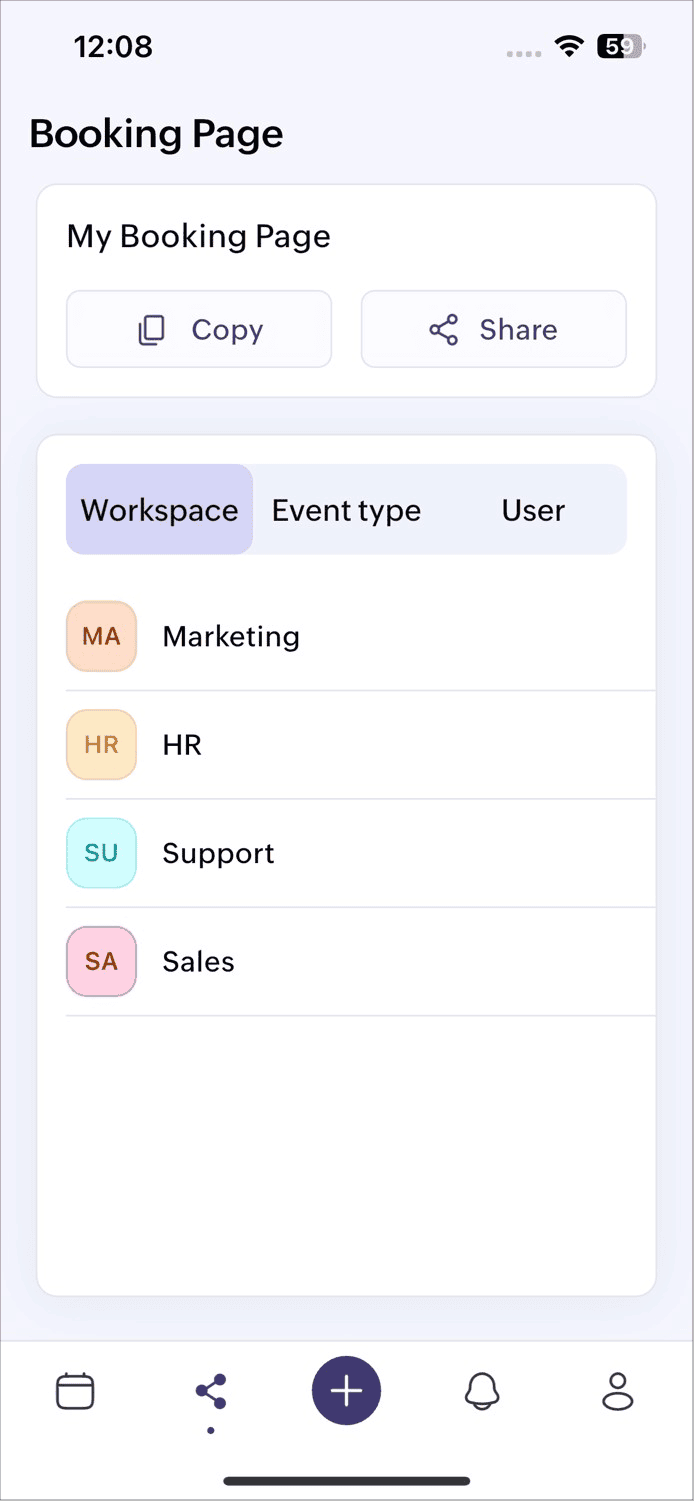Copy my booking page link
The width and height of the screenshot is (694, 1501).
coord(199,329)
